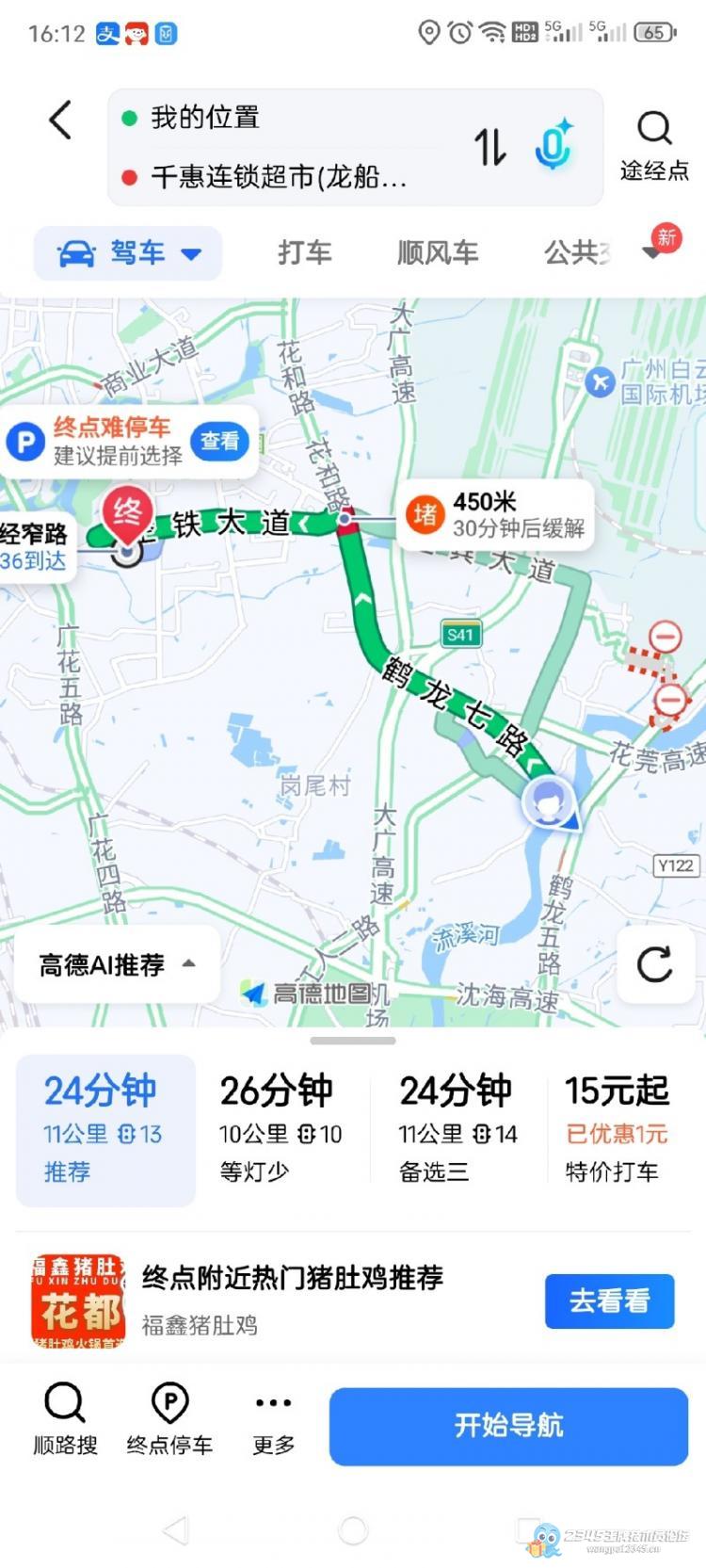Switch to the 打车 tab
Image resolution: width=706 pixels, height=1568 pixels.
(x=304, y=252)
